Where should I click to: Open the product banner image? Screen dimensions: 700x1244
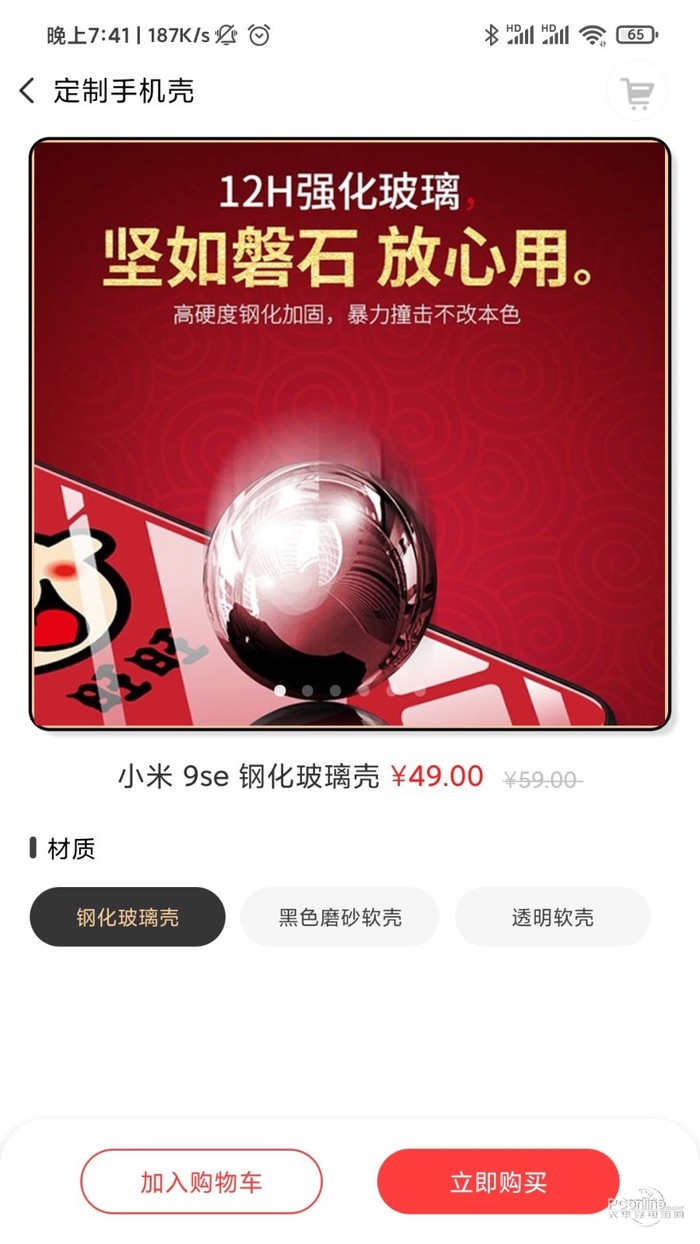350,433
